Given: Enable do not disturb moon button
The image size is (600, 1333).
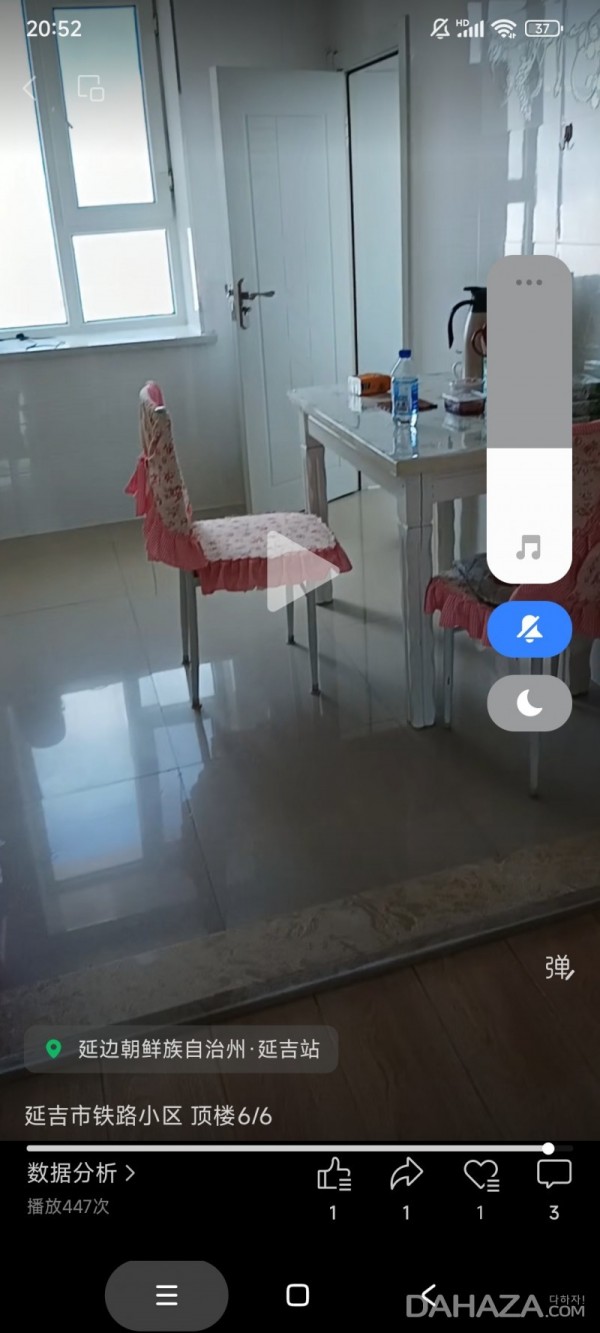Looking at the screenshot, I should click(x=529, y=703).
